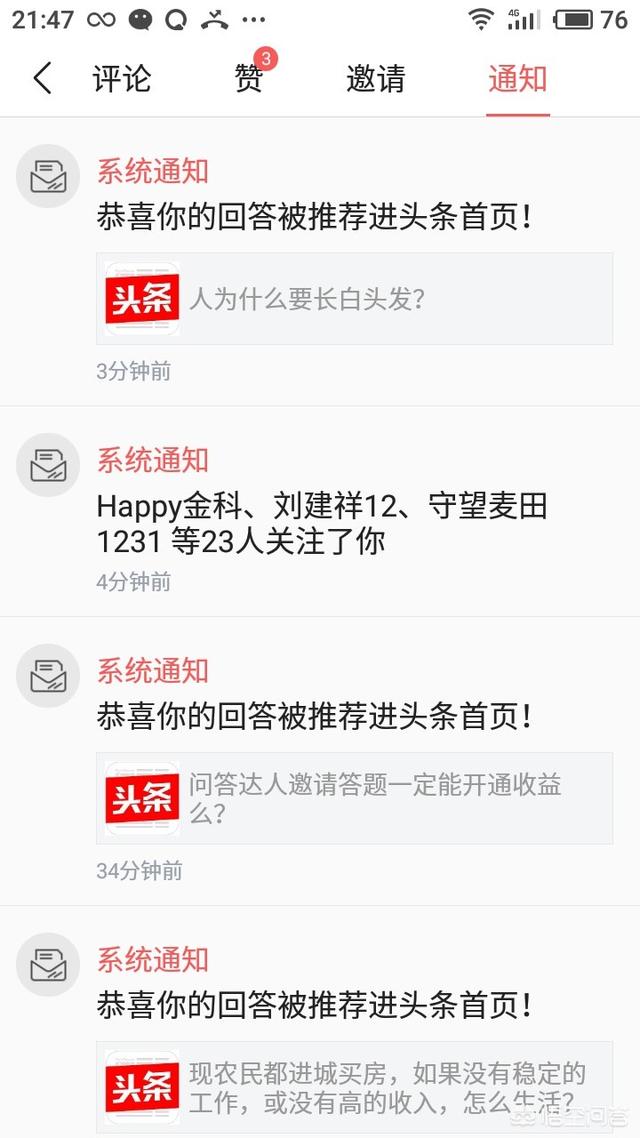
Task: Open question 人为什么要长白头发?
Action: 355,299
